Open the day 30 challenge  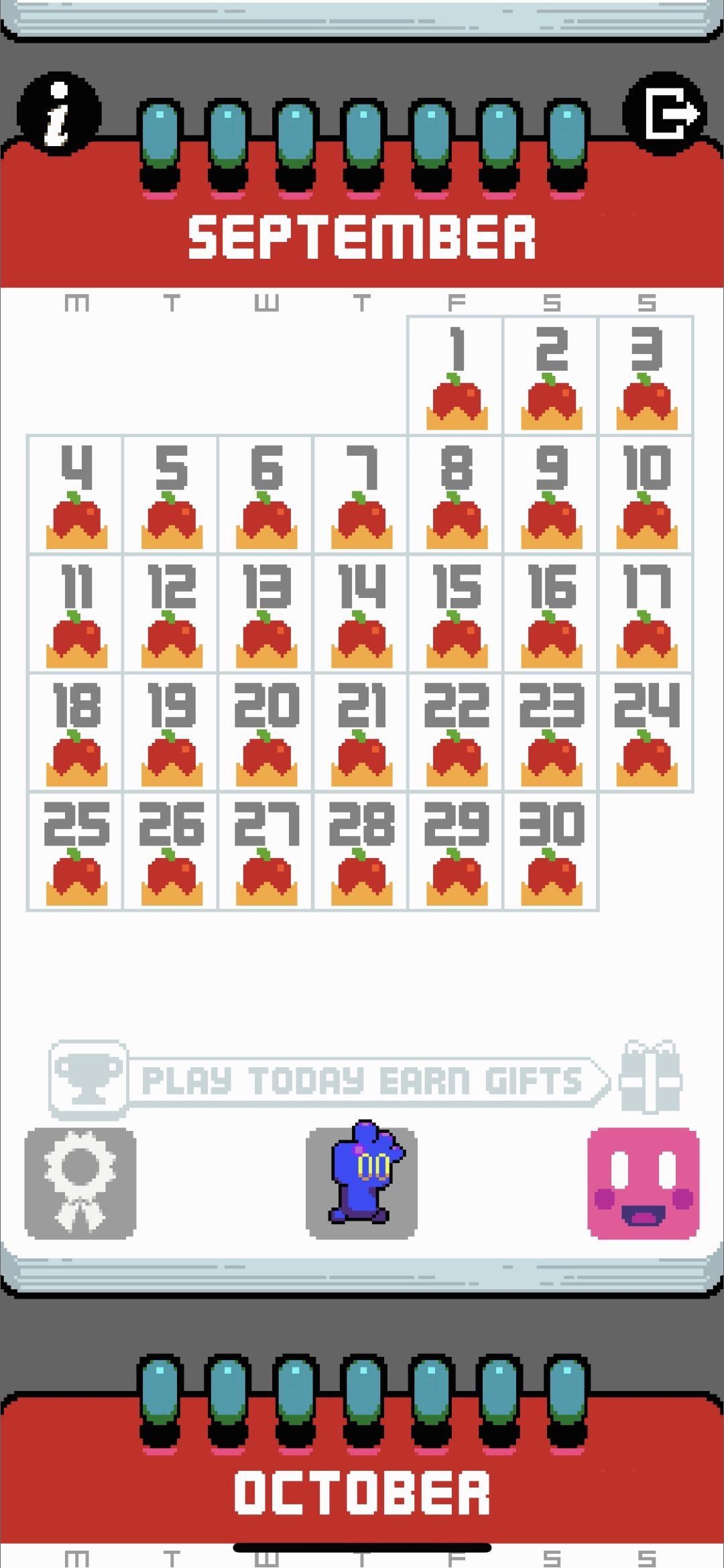pos(551,851)
